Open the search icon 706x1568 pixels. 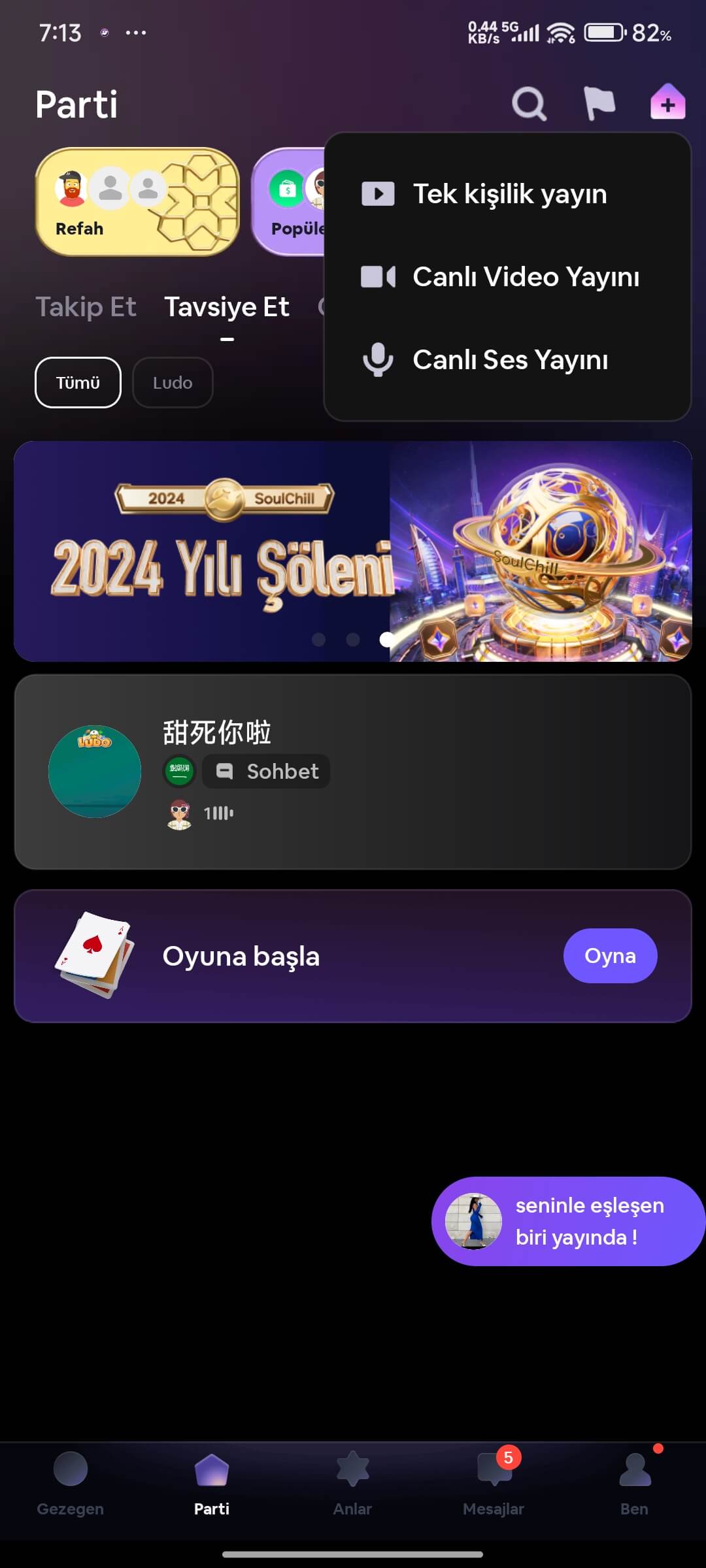(x=528, y=103)
